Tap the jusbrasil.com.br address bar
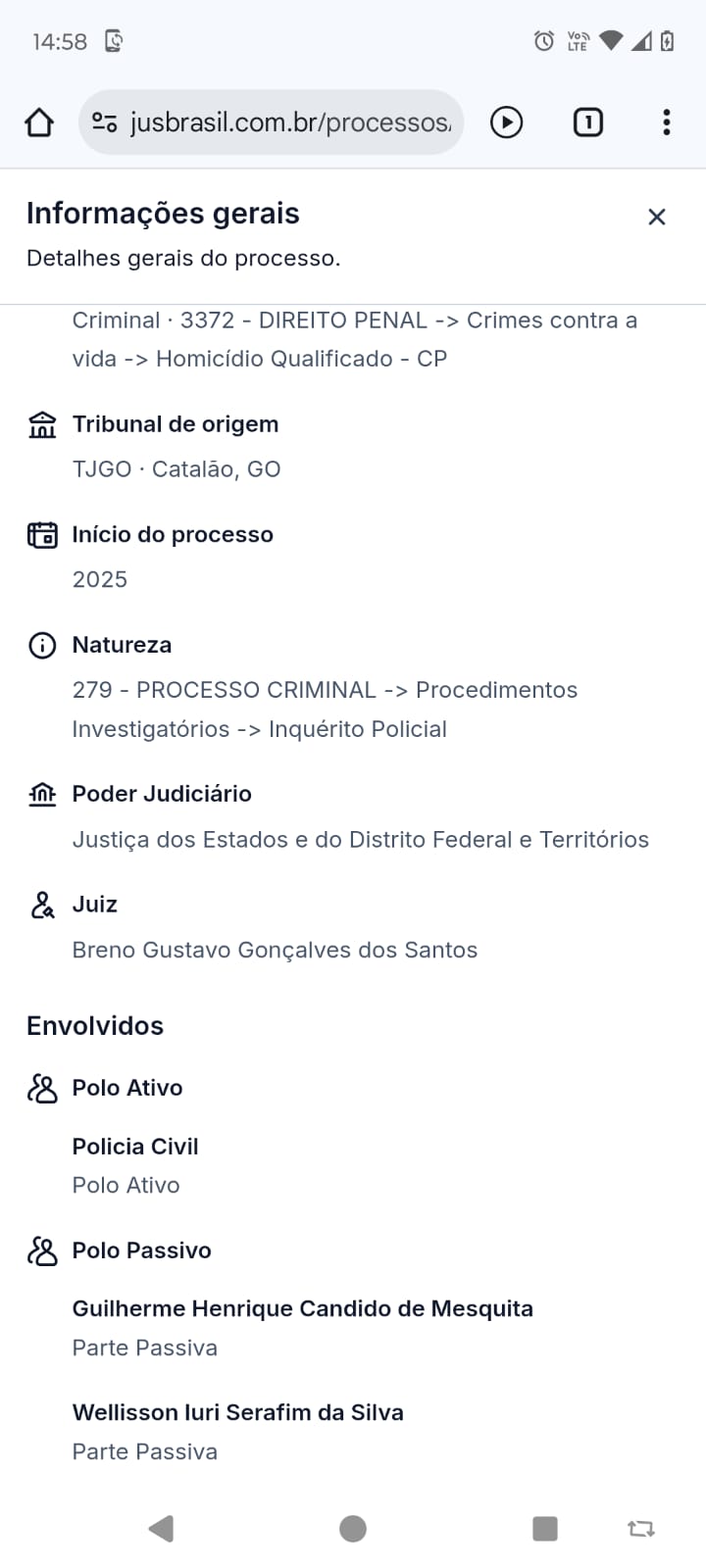The image size is (706, 1568). pyautogui.click(x=284, y=122)
